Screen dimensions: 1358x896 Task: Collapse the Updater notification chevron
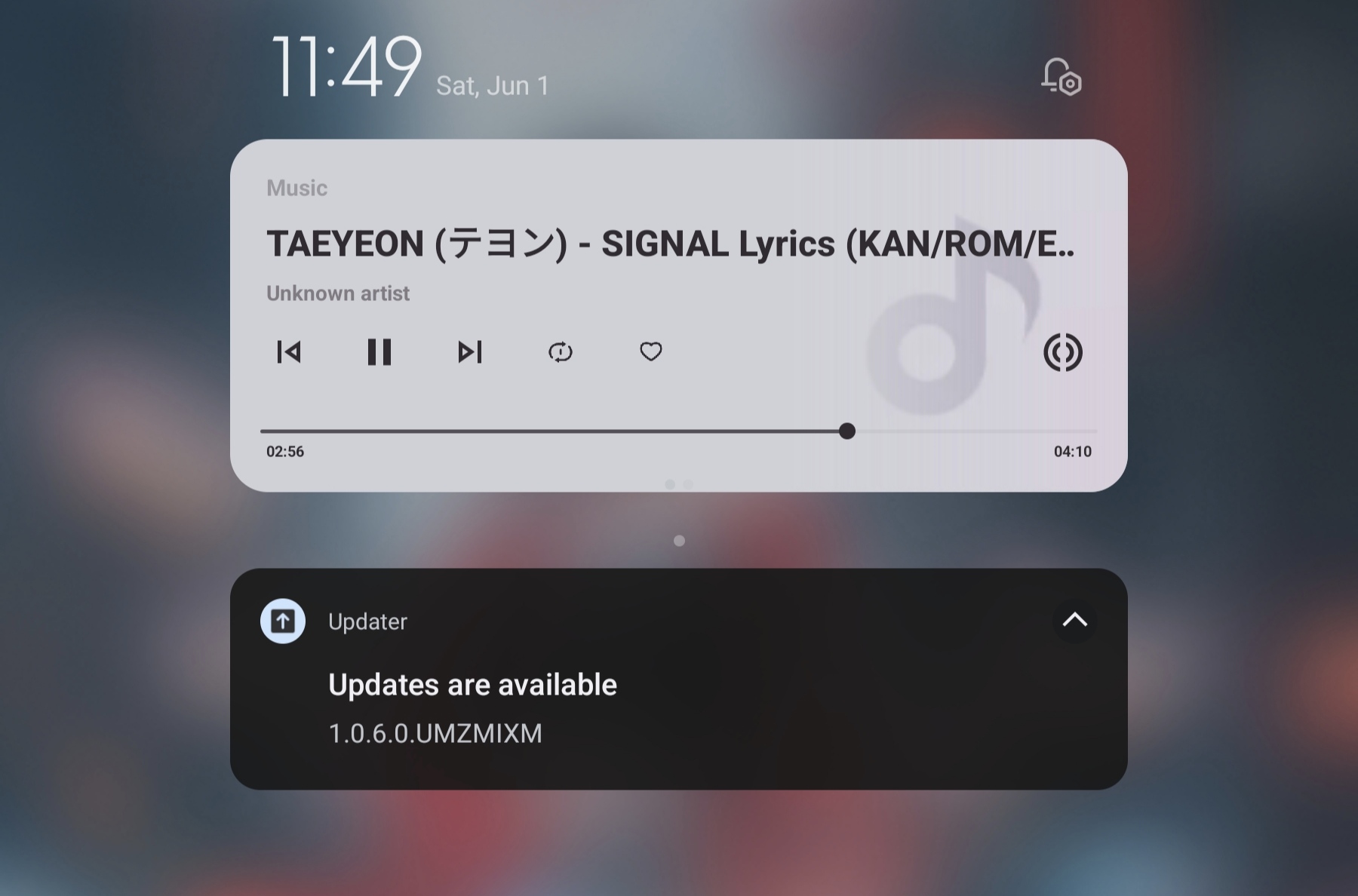pyautogui.click(x=1074, y=621)
